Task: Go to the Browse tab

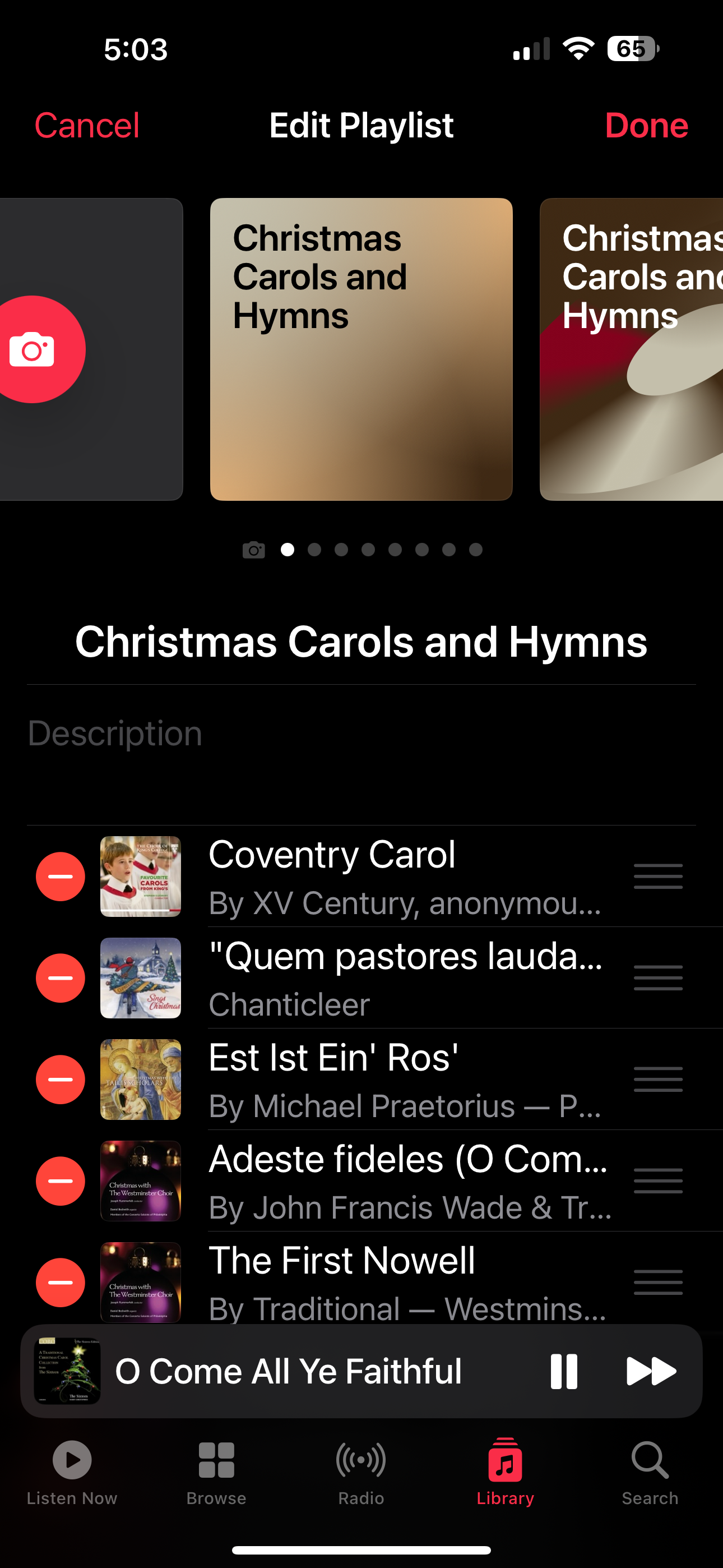Action: point(216,1472)
